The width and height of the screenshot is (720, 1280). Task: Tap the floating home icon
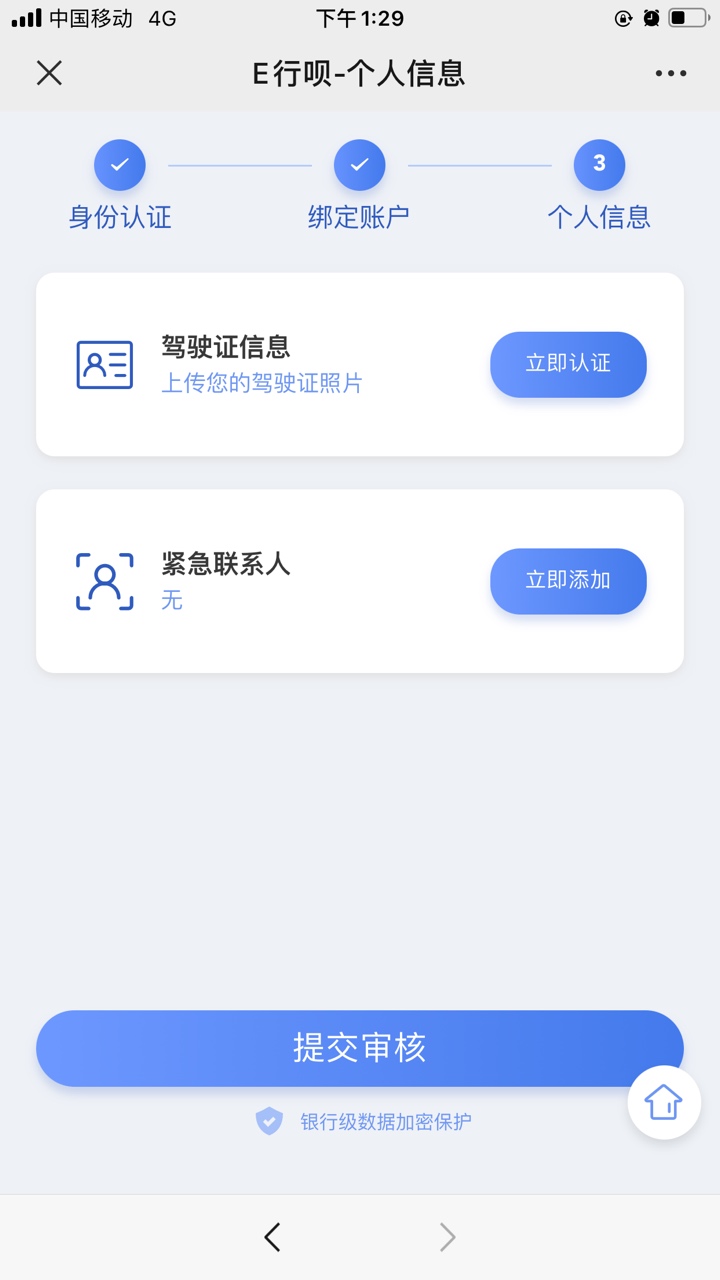click(x=664, y=1102)
